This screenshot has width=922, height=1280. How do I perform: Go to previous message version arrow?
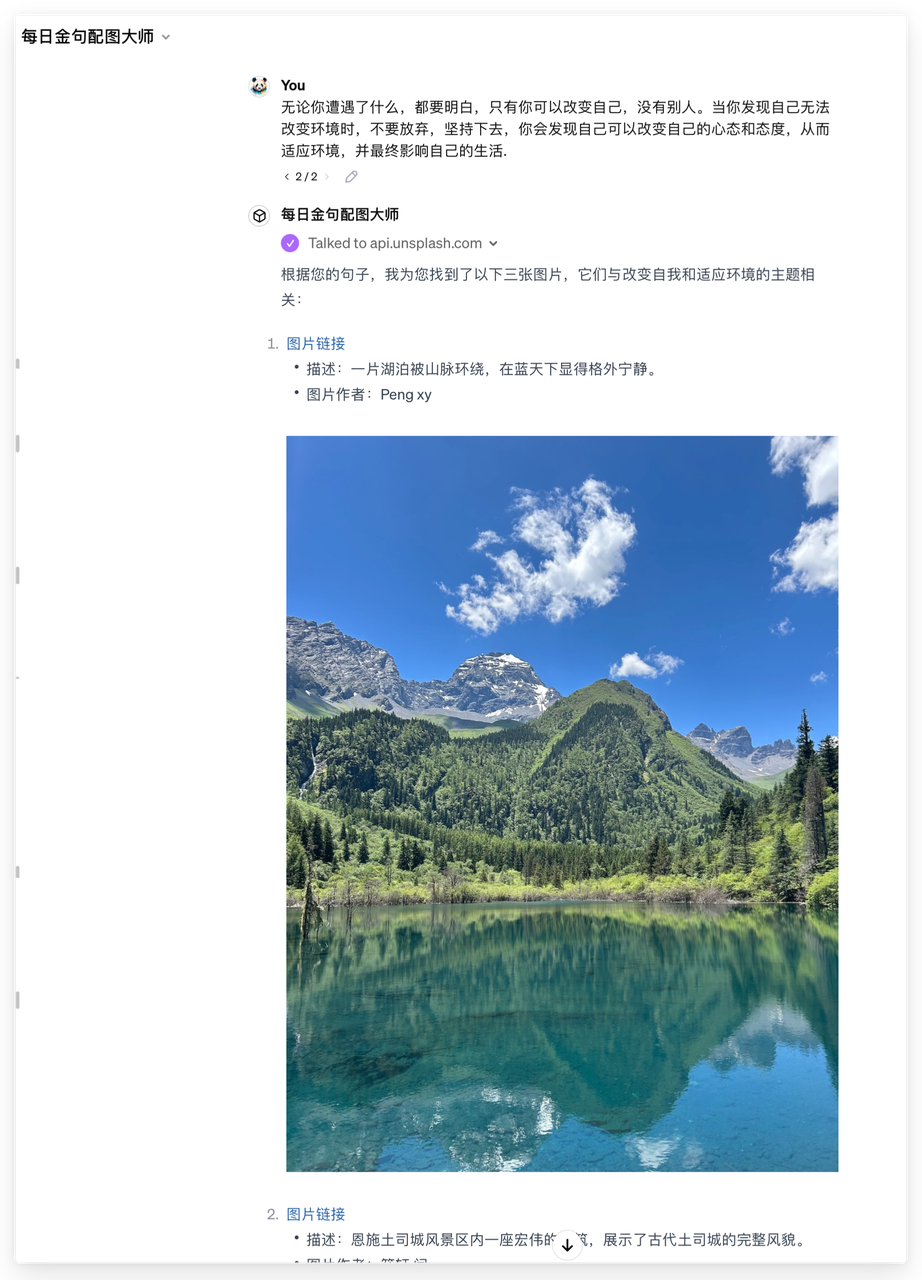[287, 177]
